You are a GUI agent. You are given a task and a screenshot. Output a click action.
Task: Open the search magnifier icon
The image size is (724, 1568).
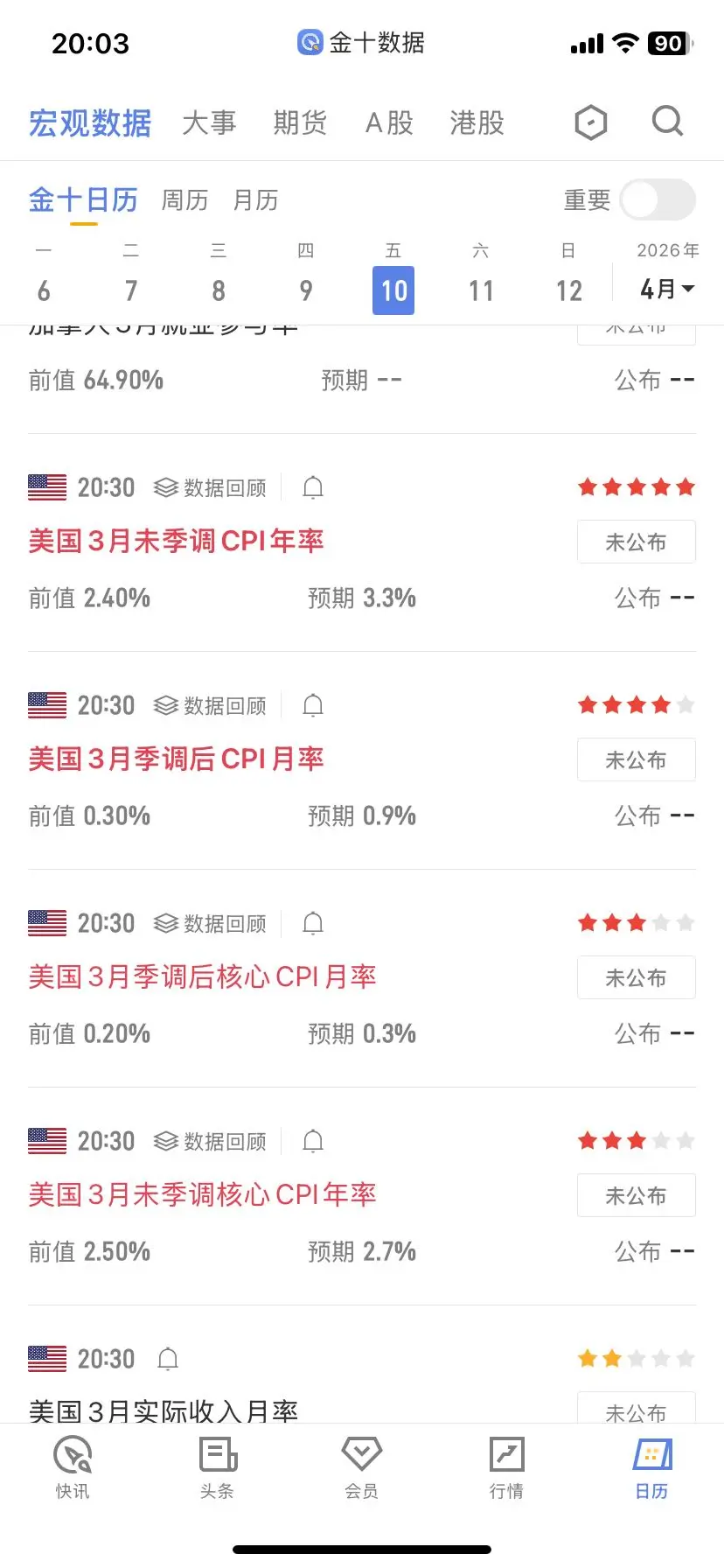pyautogui.click(x=667, y=122)
